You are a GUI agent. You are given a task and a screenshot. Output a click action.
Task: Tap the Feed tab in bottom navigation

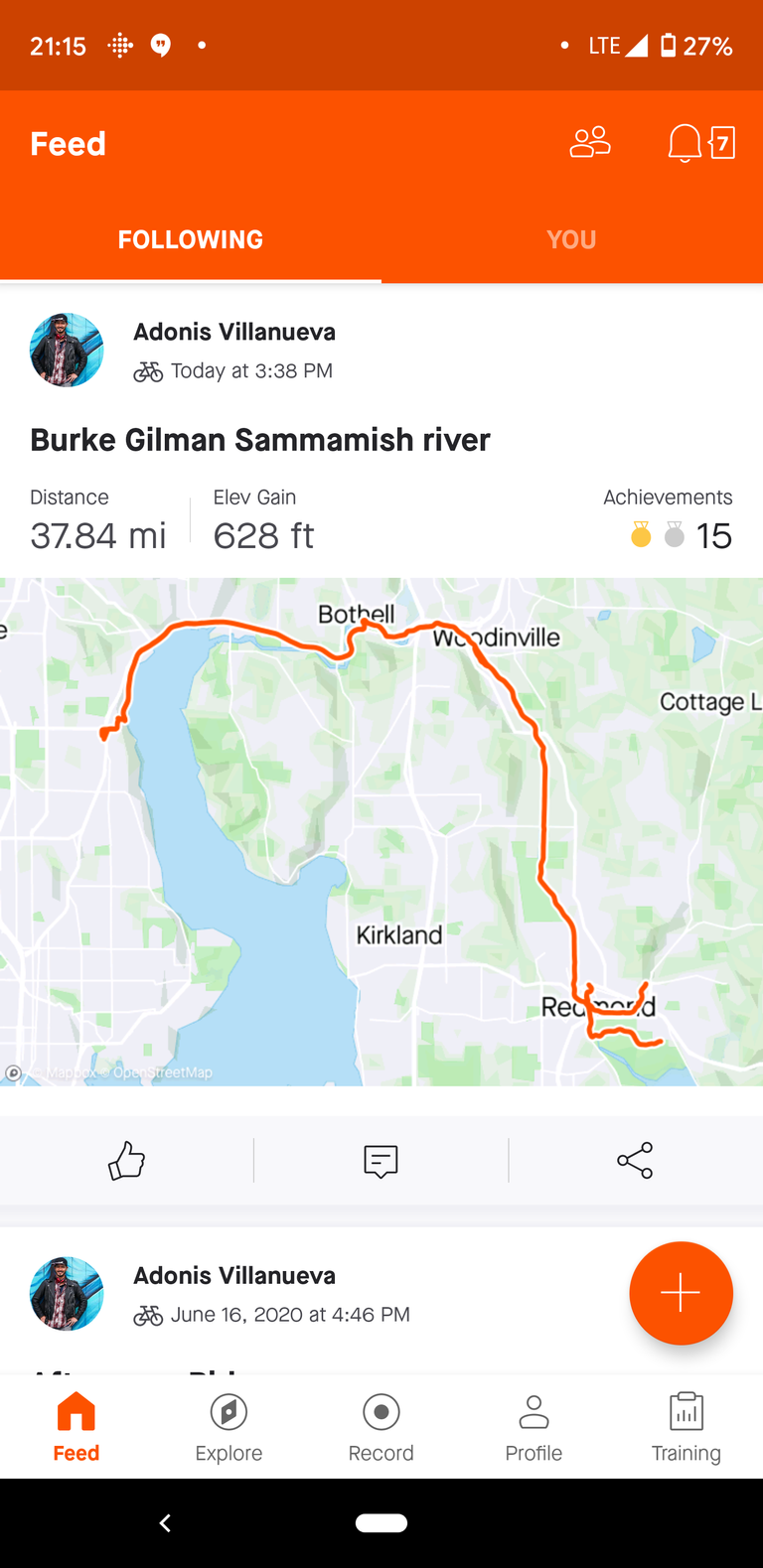[76, 1428]
